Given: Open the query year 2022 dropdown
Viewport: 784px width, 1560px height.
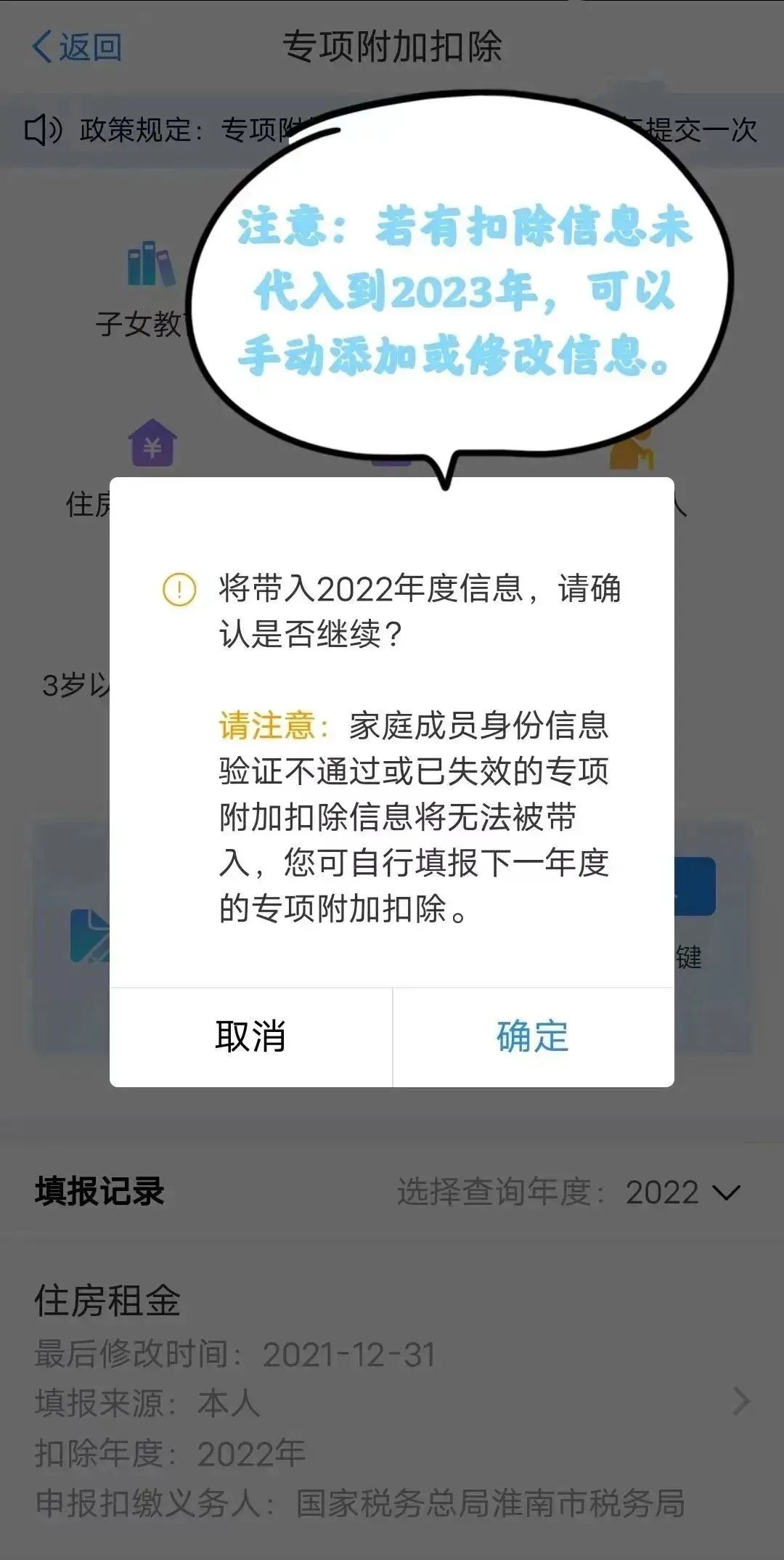Looking at the screenshot, I should click(x=682, y=1193).
